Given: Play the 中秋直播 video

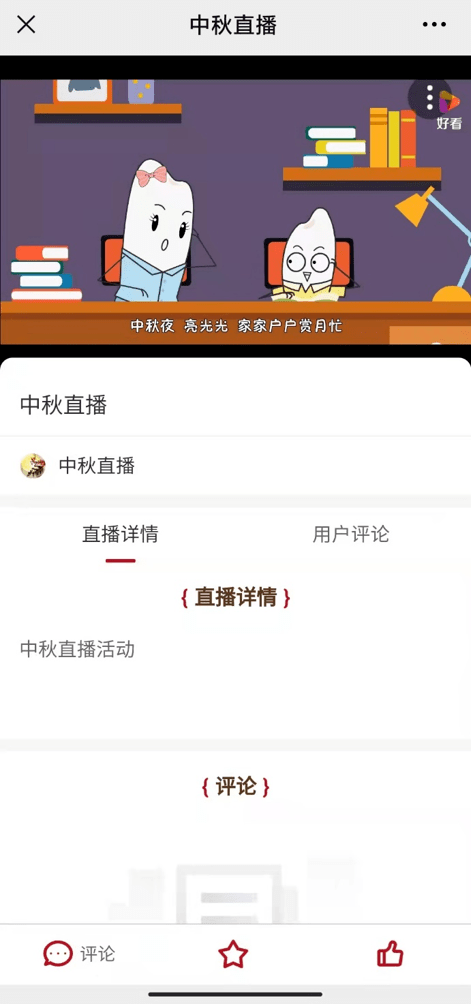Looking at the screenshot, I should click(x=236, y=207).
